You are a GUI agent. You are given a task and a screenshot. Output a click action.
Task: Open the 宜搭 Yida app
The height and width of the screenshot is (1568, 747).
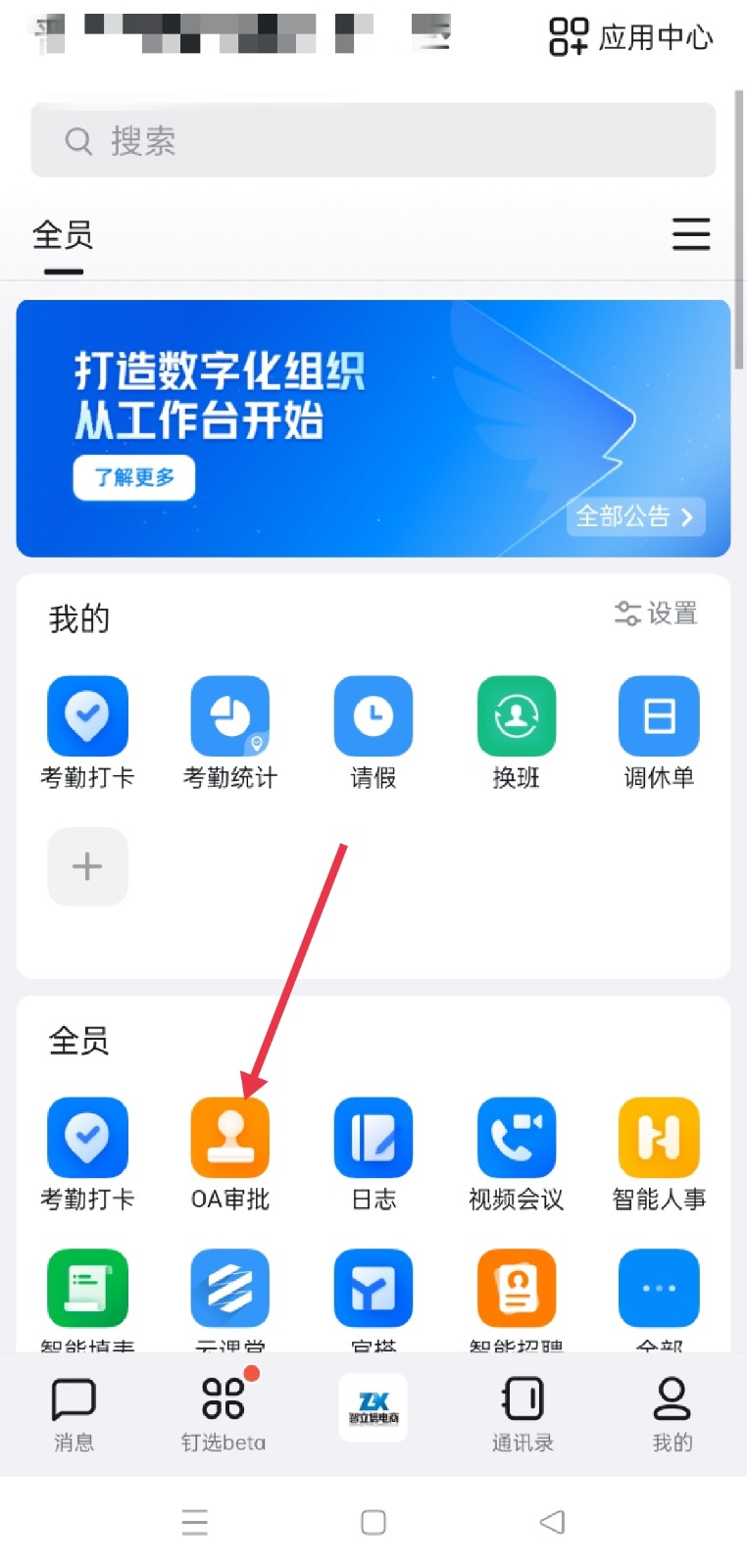373,1287
